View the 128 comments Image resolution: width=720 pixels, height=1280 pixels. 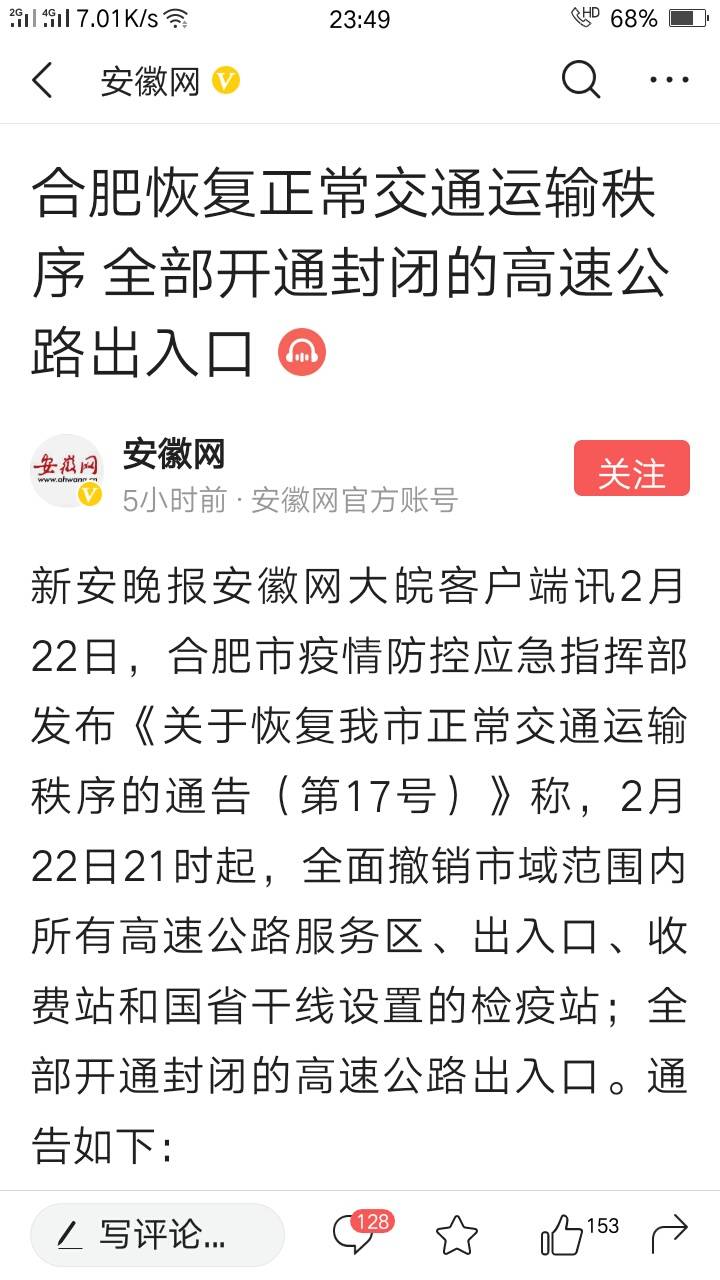coord(360,1233)
